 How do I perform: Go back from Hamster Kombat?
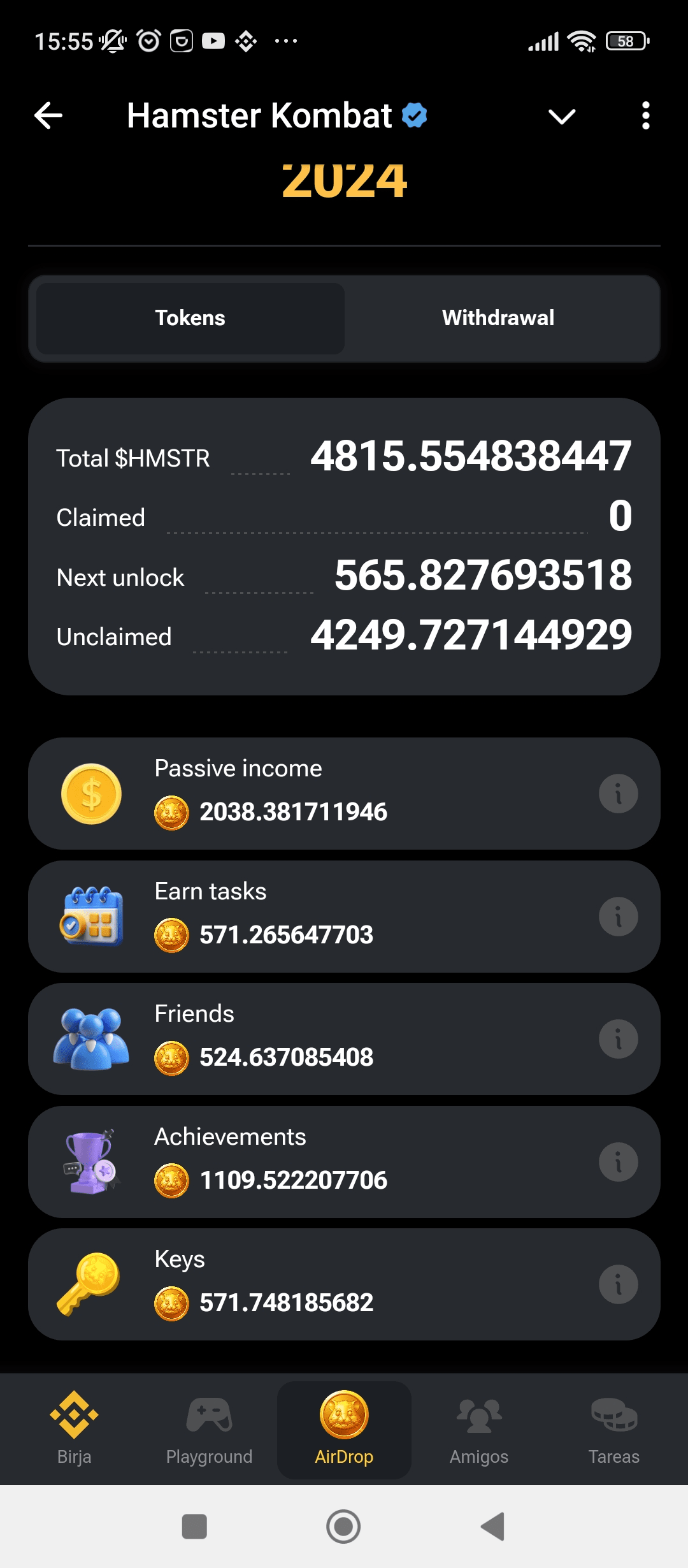click(x=48, y=116)
